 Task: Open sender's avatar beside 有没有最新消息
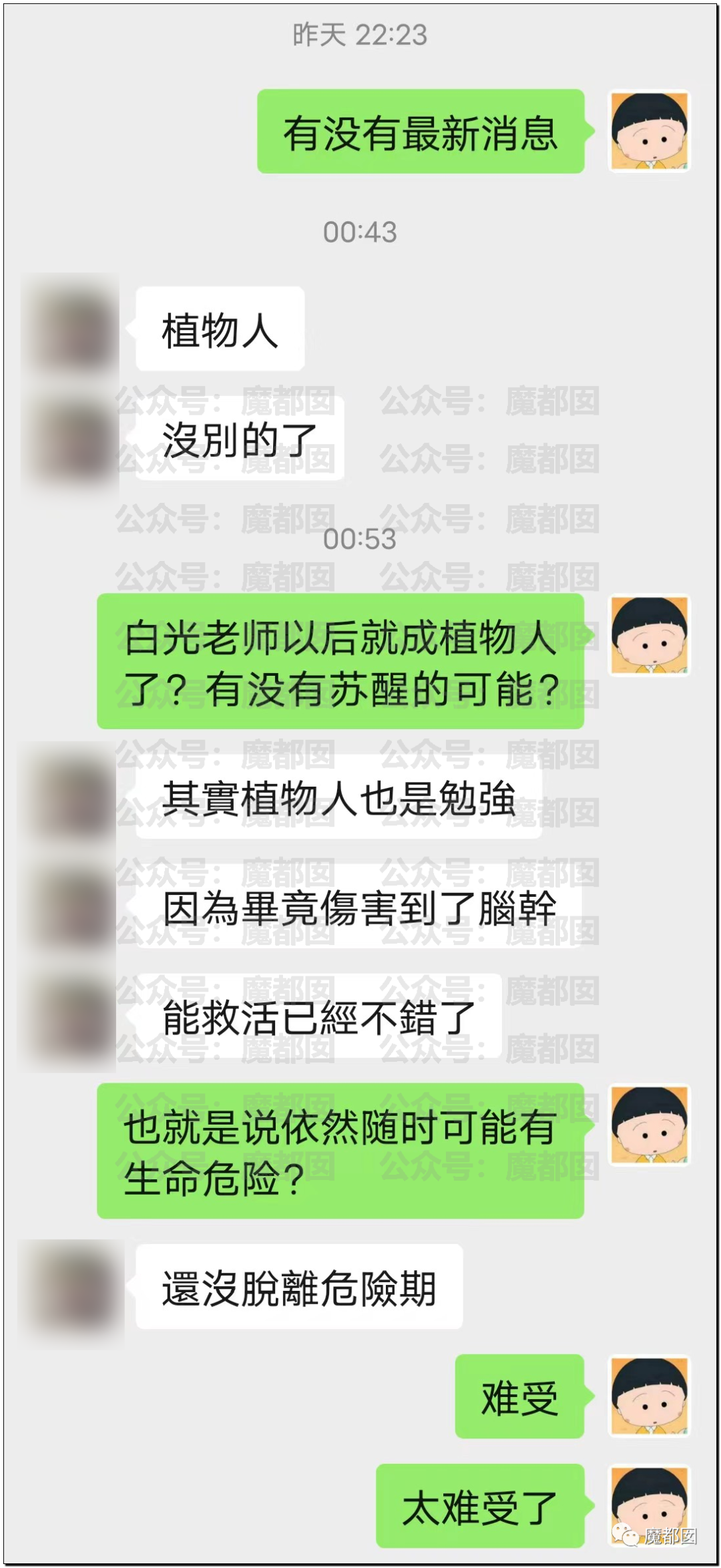(649, 132)
